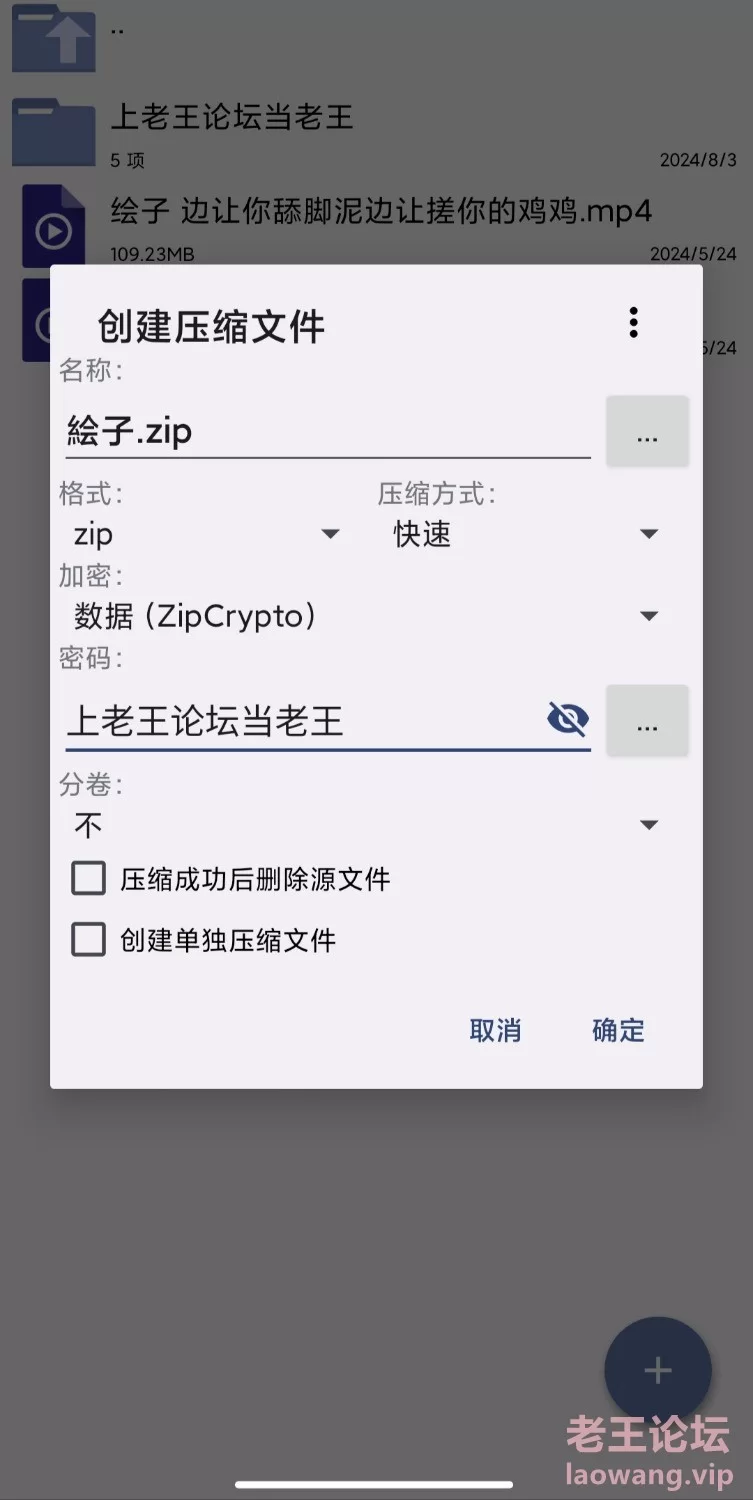Tap the password text field
The width and height of the screenshot is (753, 1500).
pyautogui.click(x=300, y=720)
